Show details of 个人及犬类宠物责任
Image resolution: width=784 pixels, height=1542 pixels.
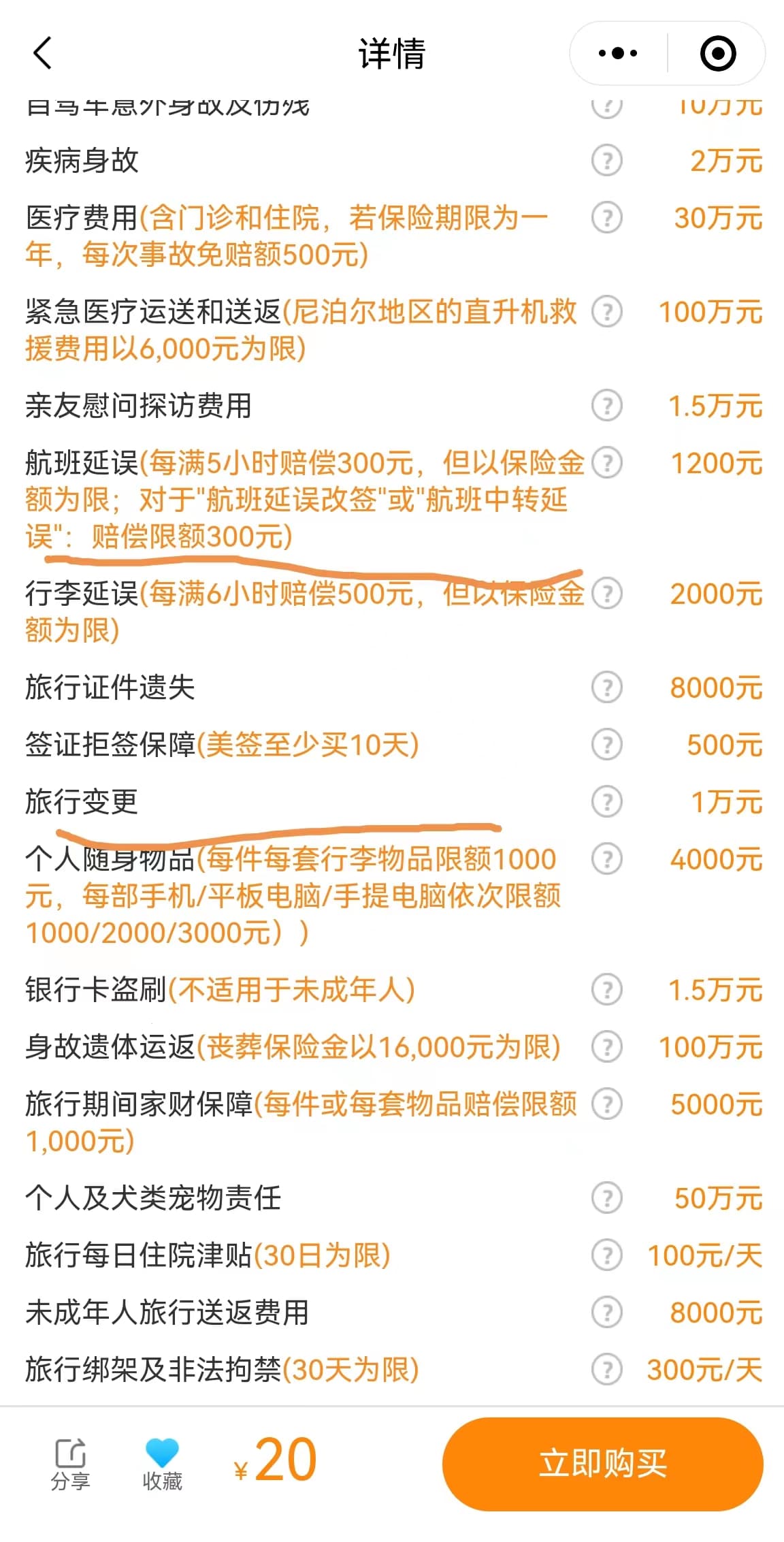coord(606,1198)
